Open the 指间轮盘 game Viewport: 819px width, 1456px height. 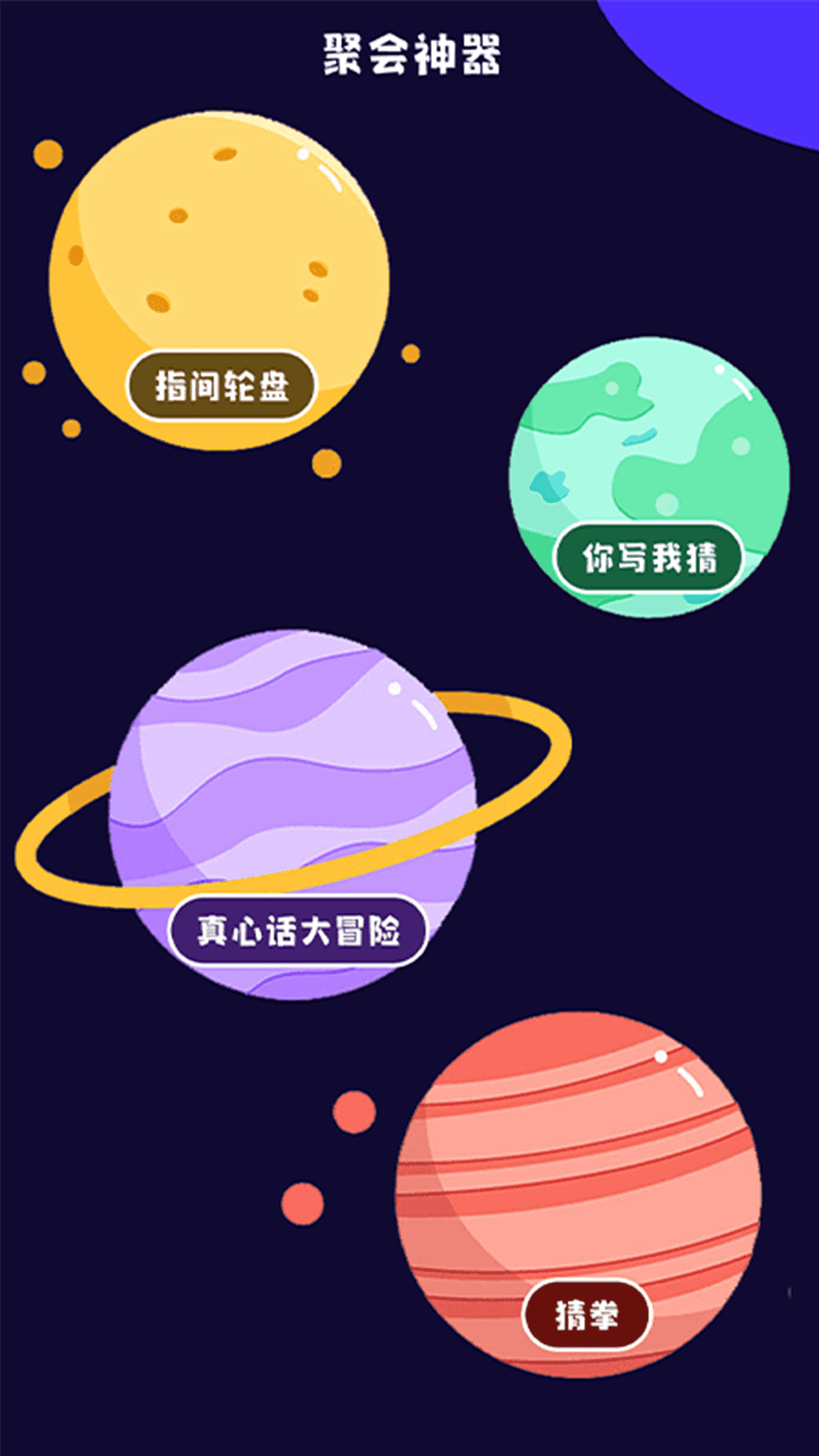(x=221, y=386)
